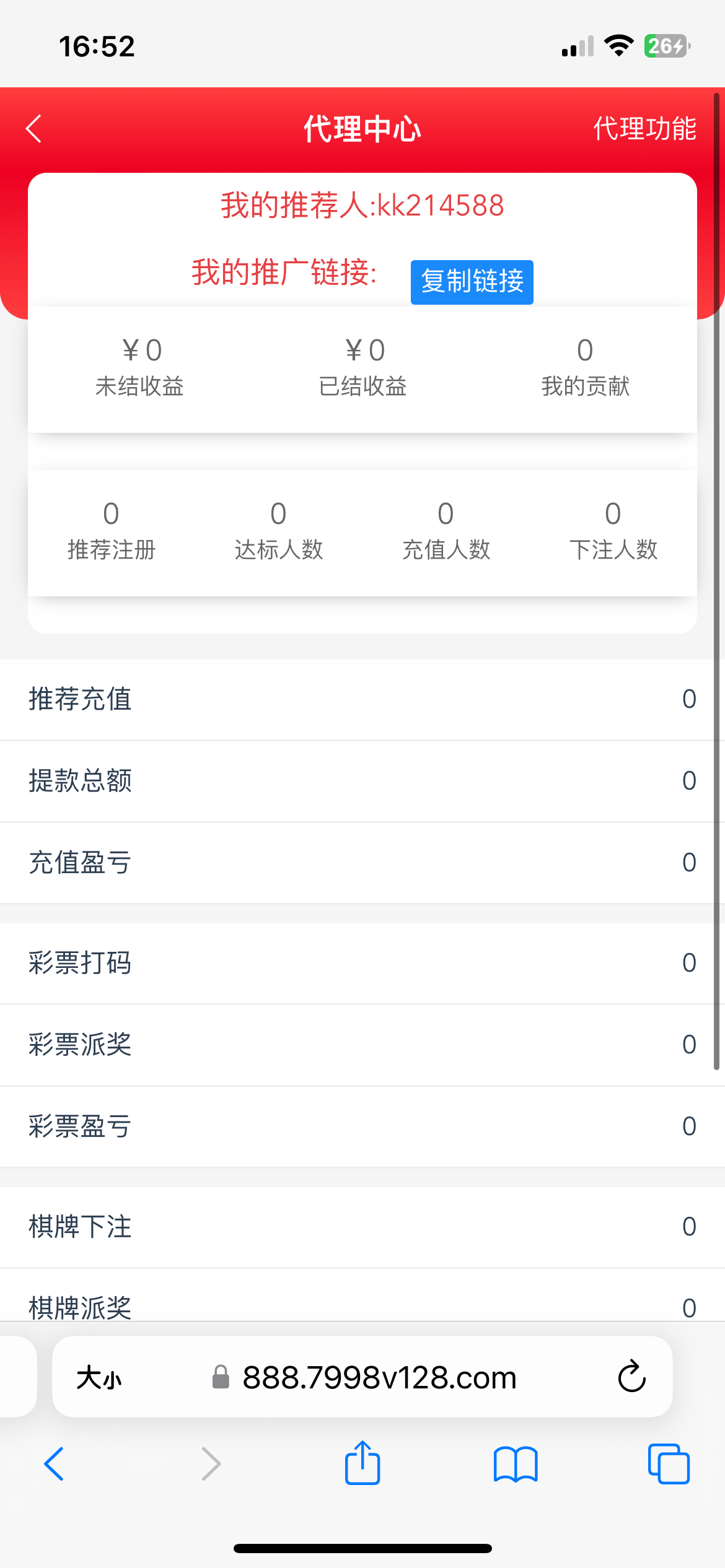Open 代理功能 menu at top right
Screen dimensions: 725x1568
(644, 128)
